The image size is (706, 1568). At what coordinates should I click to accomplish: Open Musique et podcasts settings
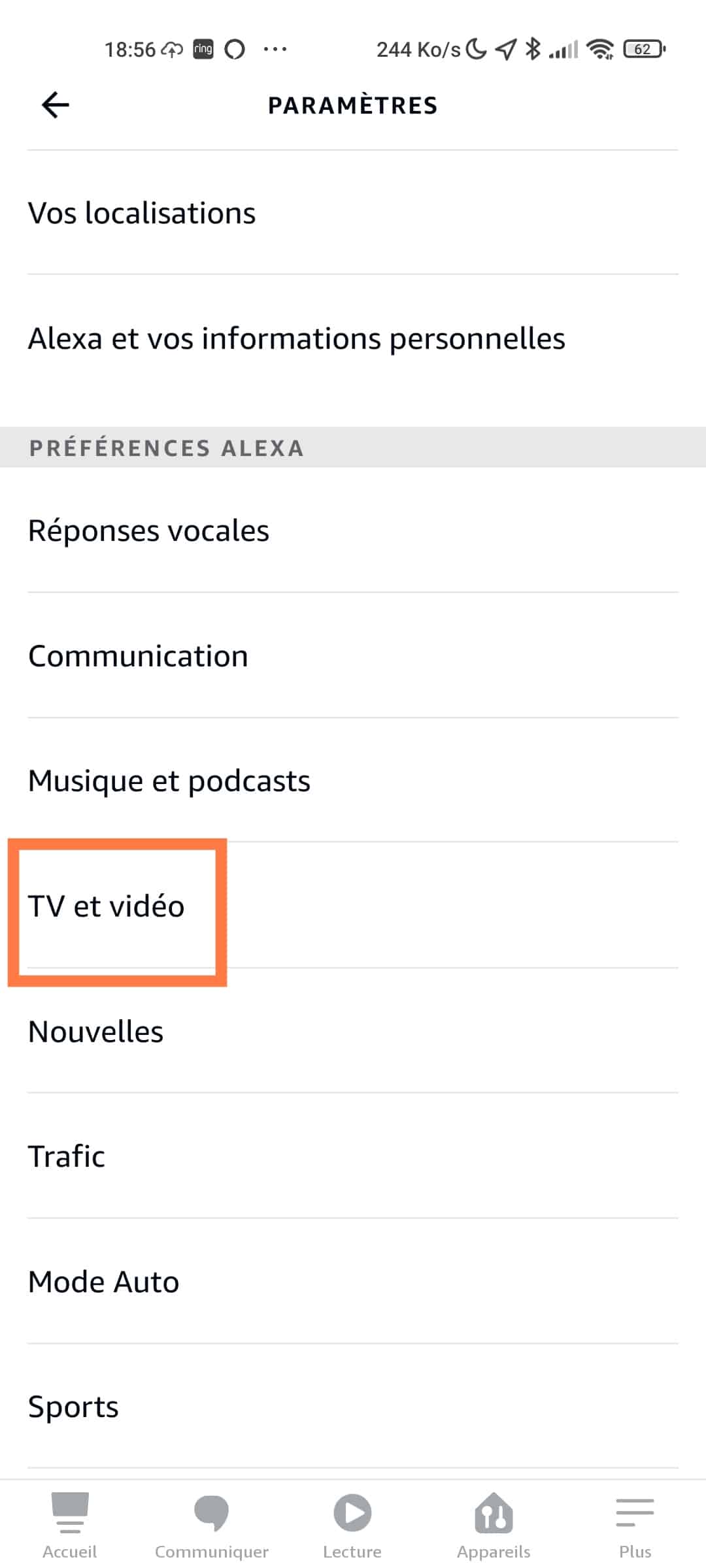353,781
